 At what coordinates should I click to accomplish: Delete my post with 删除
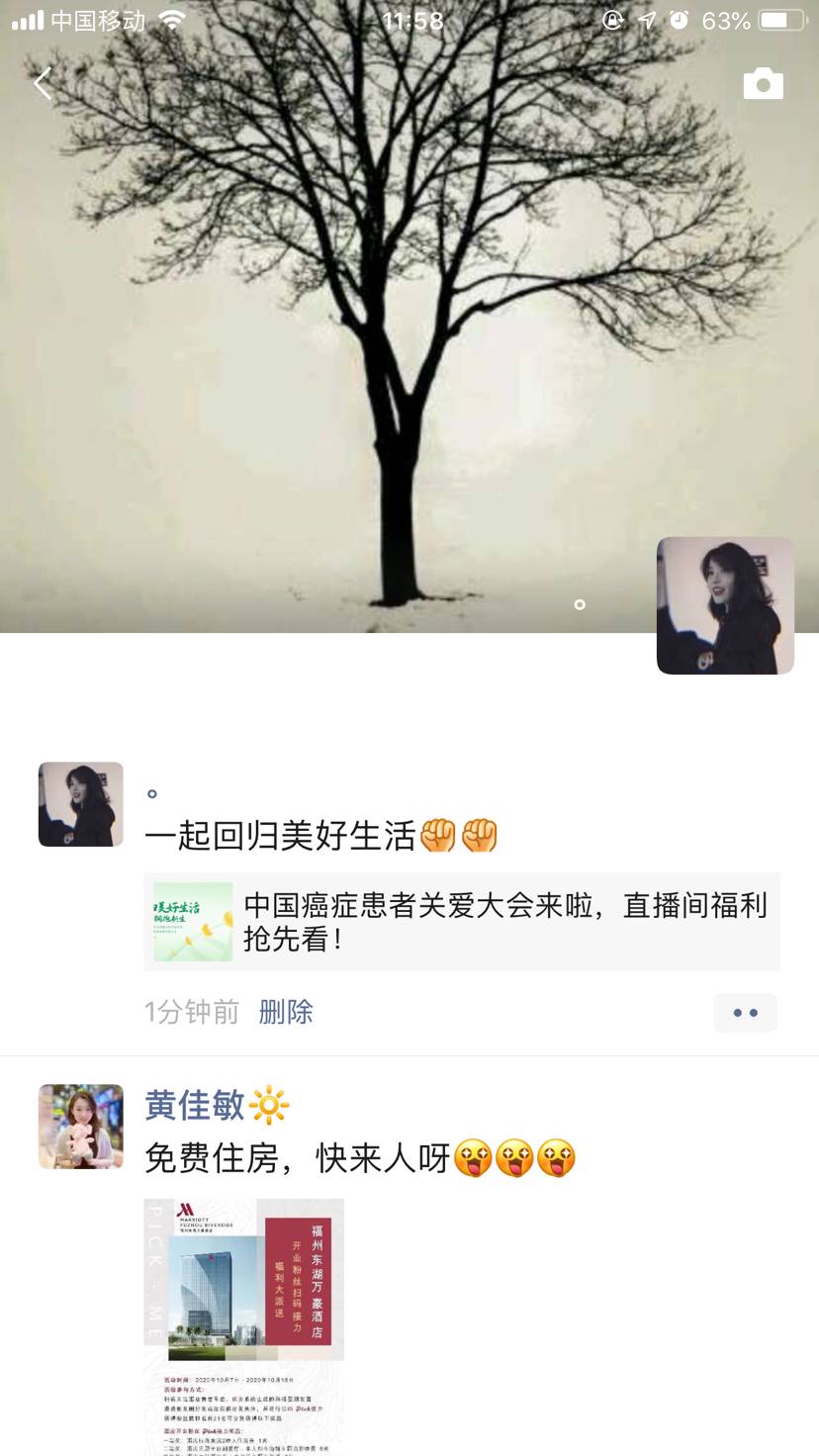tap(286, 1012)
